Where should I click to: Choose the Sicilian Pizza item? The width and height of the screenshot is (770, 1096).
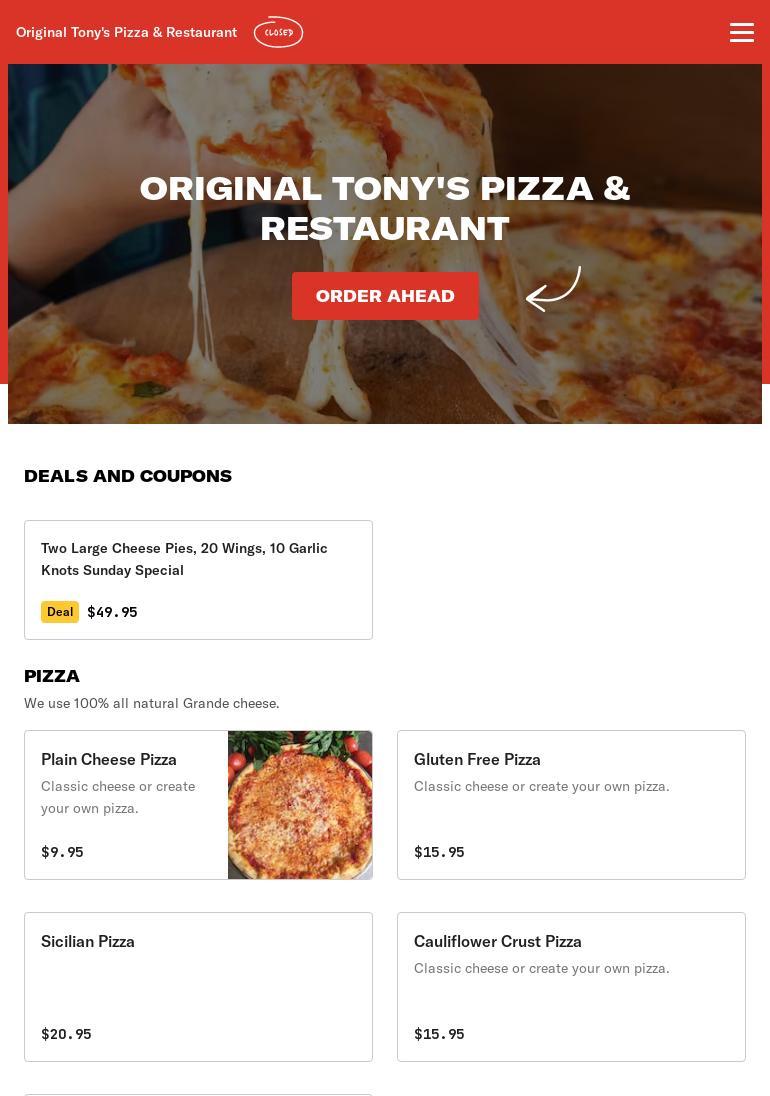tap(198, 986)
